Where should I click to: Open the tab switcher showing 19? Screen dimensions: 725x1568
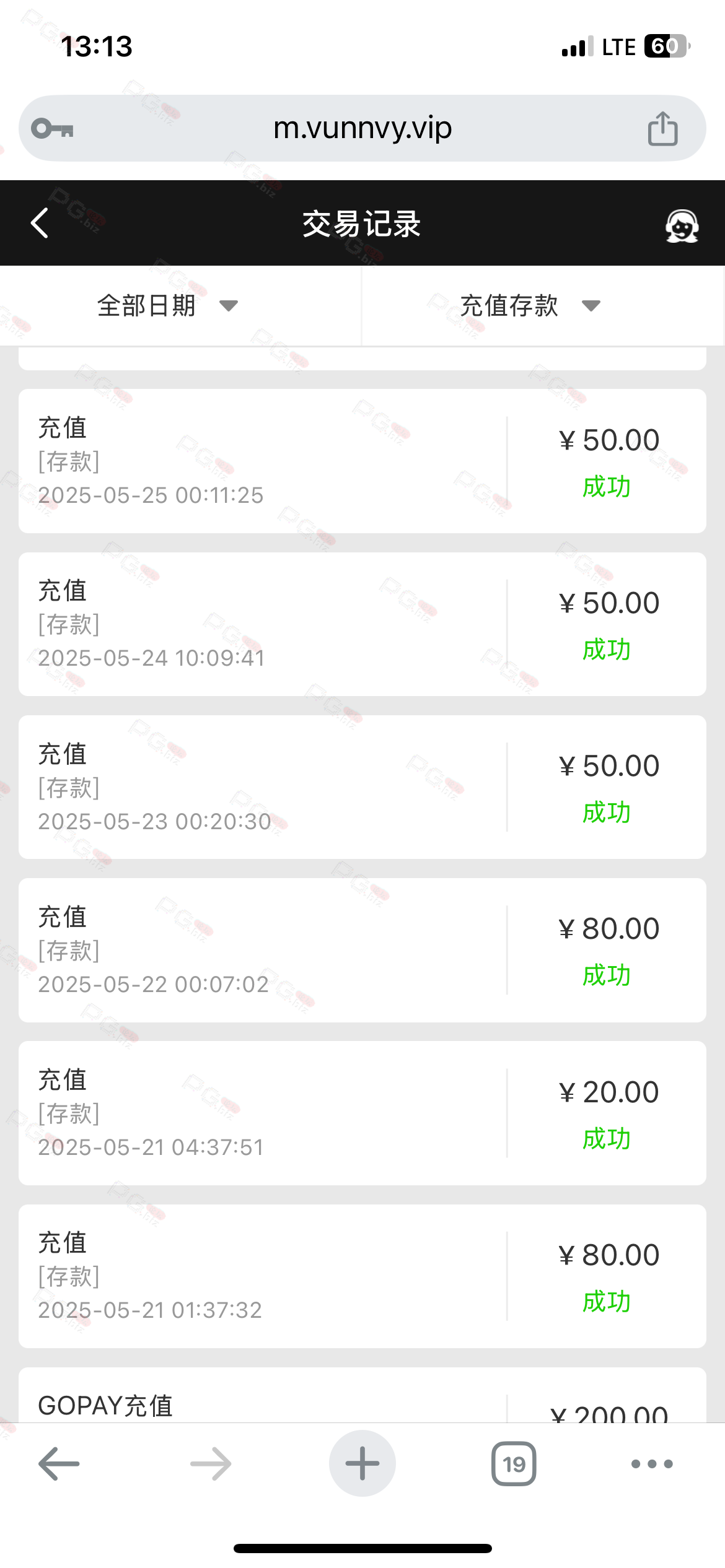click(x=514, y=1463)
